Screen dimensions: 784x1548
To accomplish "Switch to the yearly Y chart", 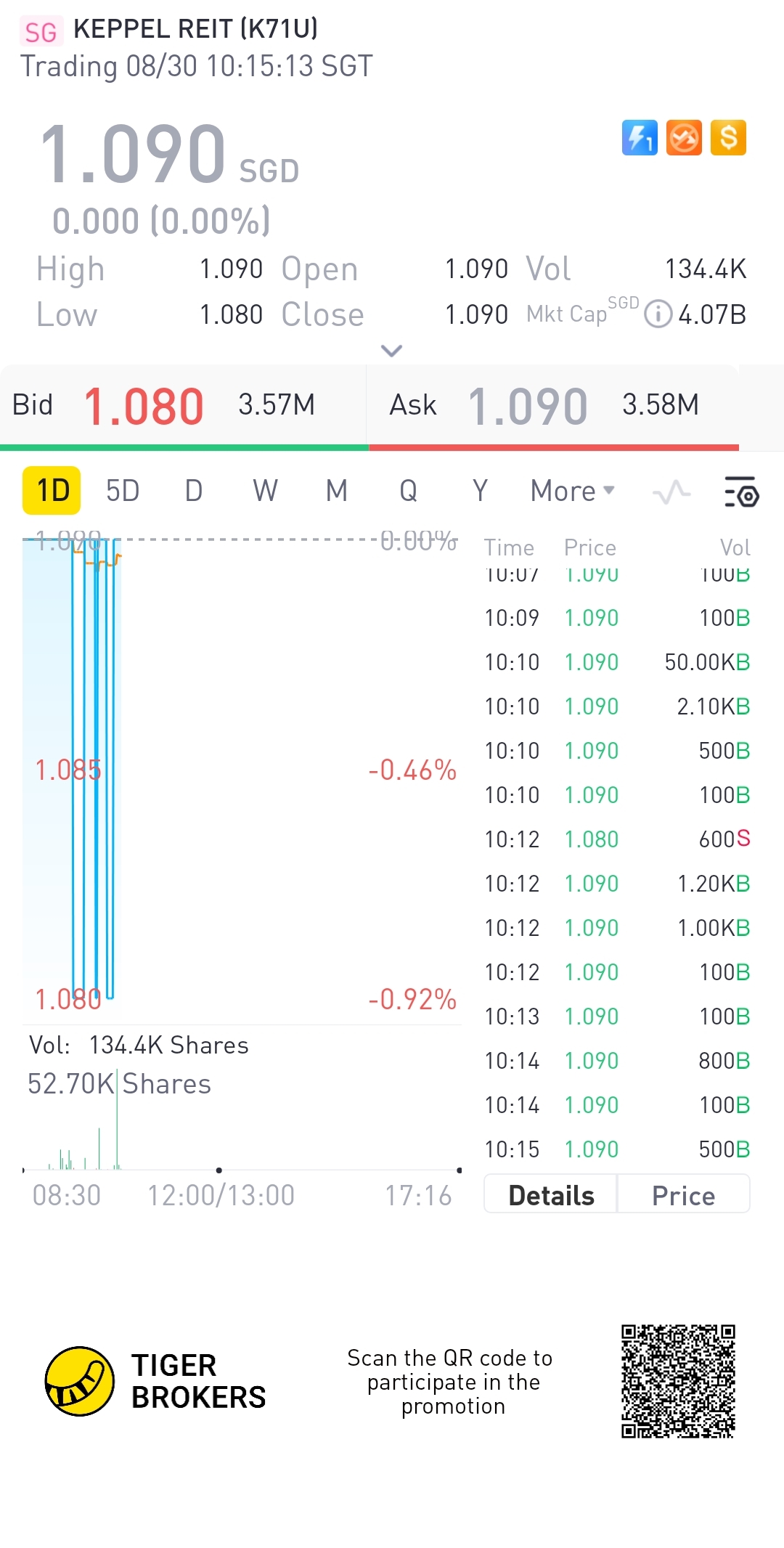I will coord(480,492).
